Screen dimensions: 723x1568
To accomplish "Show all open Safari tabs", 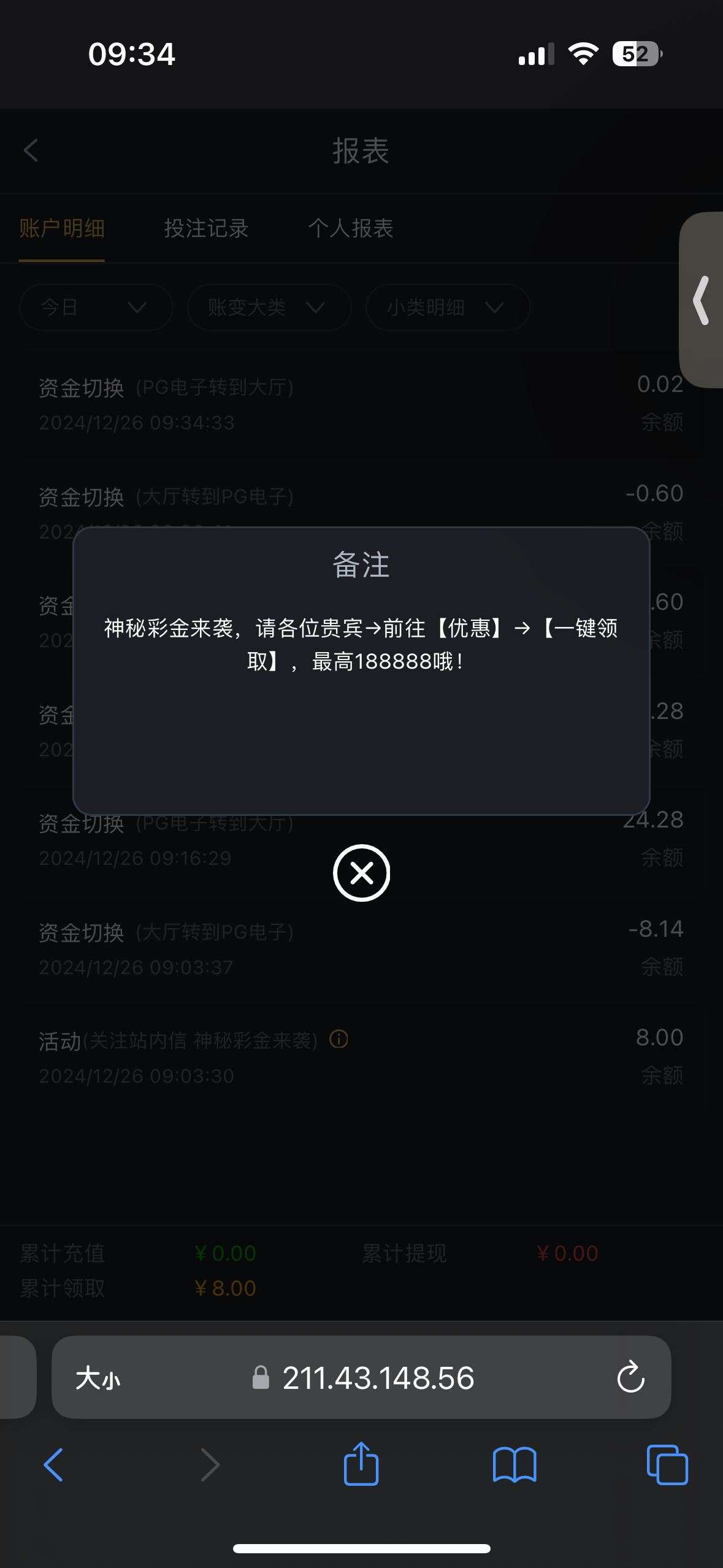I will point(667,1465).
